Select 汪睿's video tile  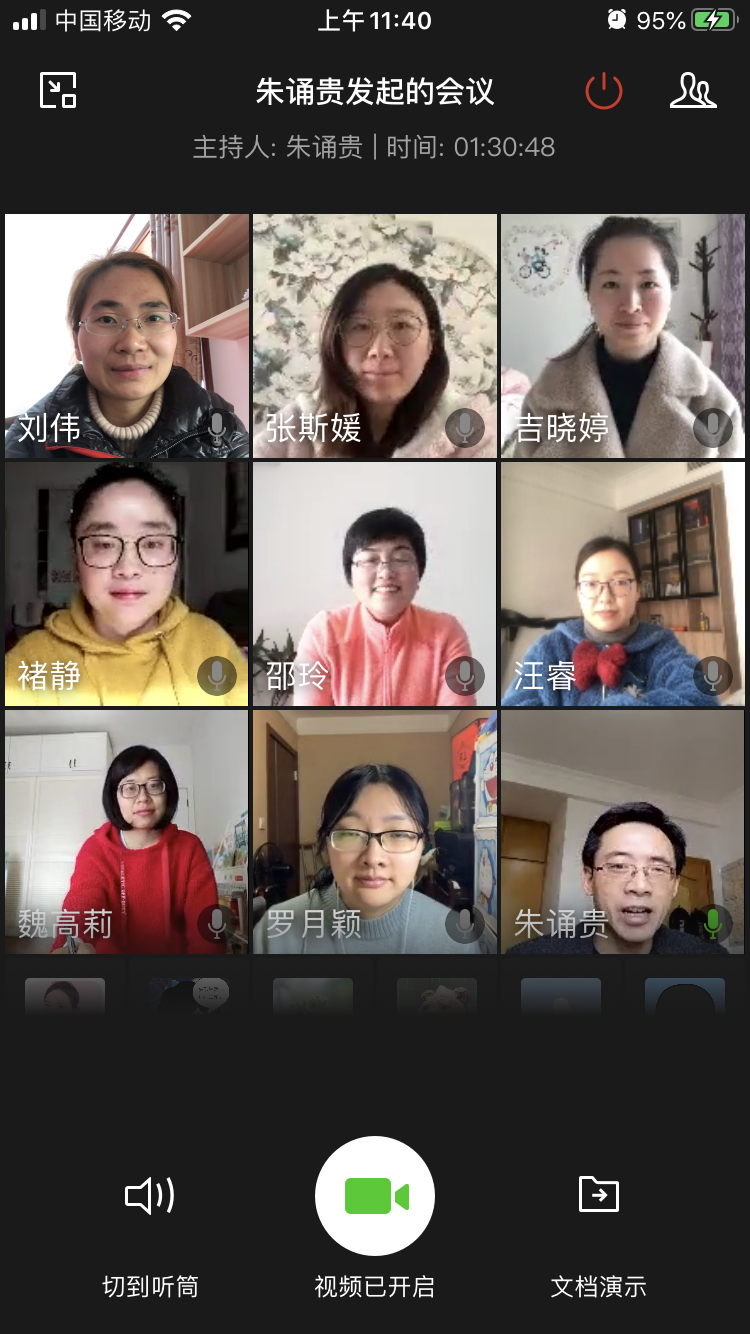(x=623, y=584)
